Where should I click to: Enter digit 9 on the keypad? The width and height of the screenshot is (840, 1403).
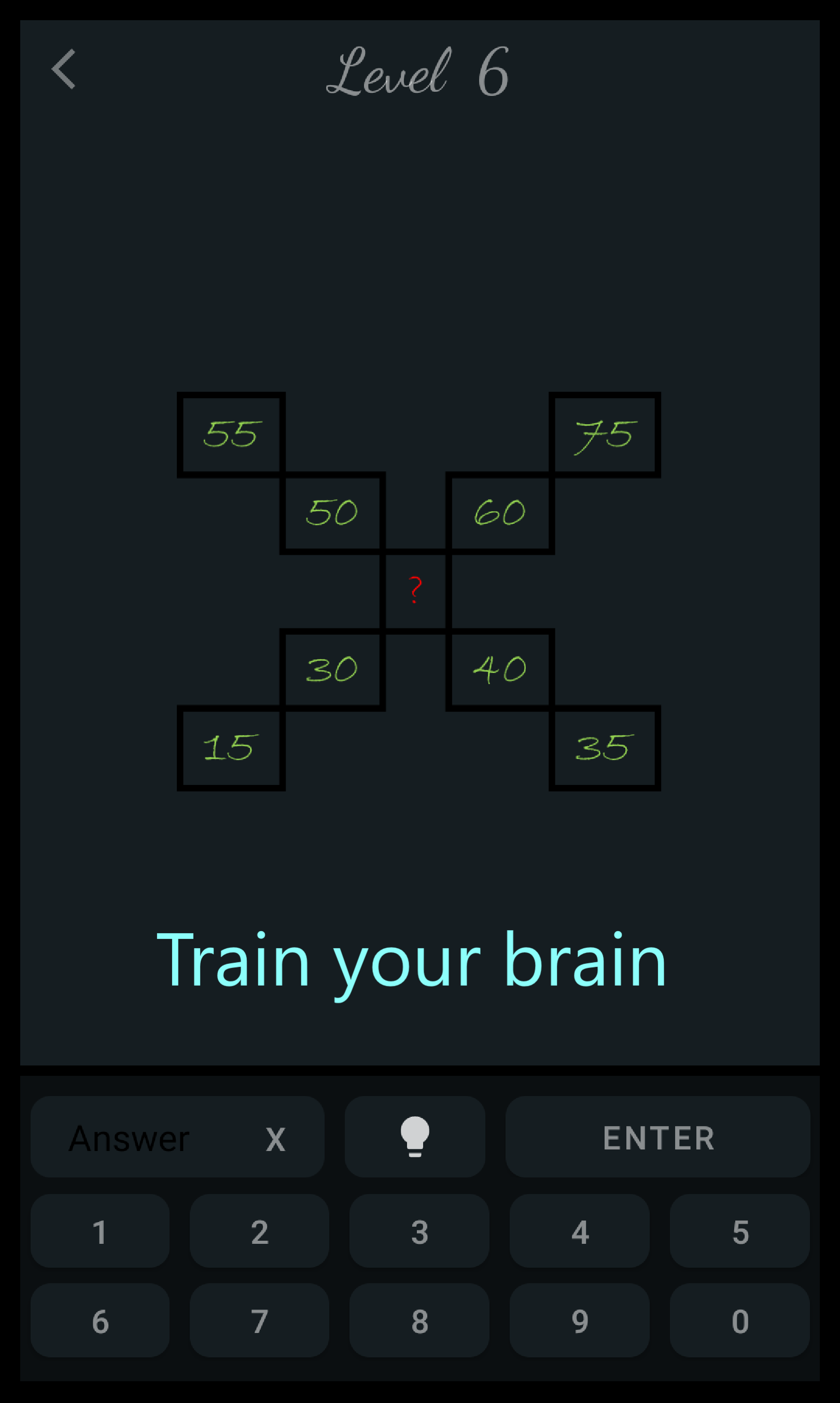point(580,1321)
